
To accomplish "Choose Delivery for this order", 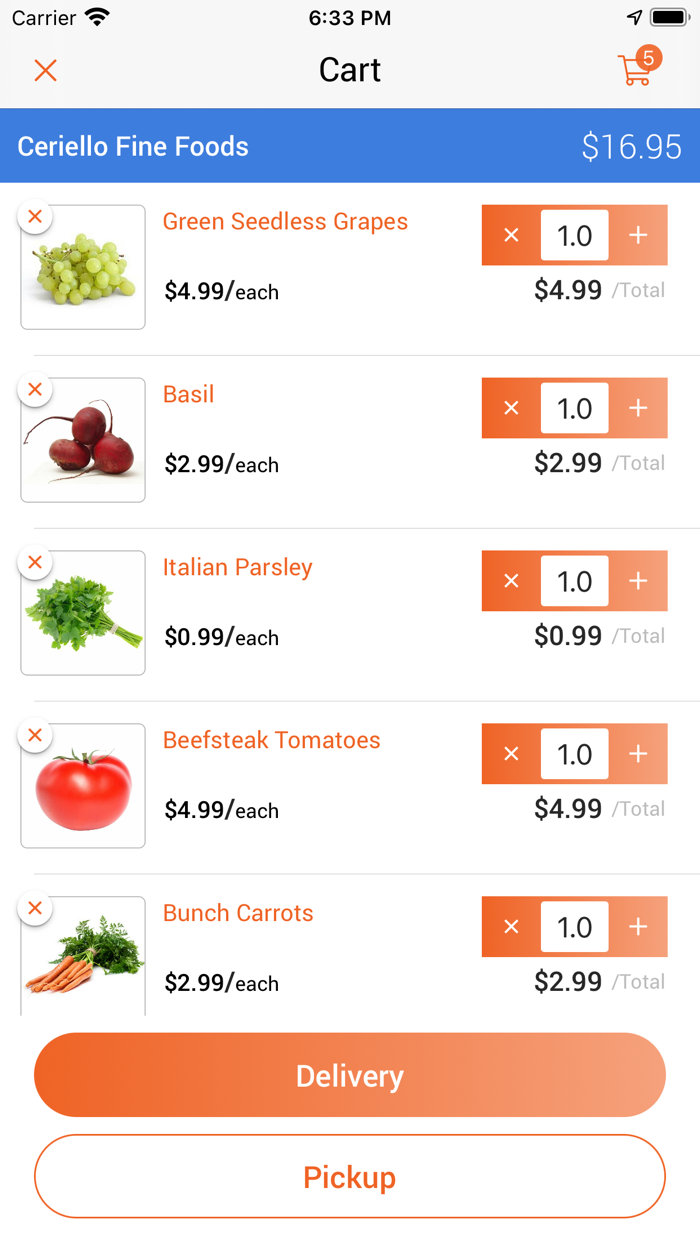I will (x=350, y=1076).
